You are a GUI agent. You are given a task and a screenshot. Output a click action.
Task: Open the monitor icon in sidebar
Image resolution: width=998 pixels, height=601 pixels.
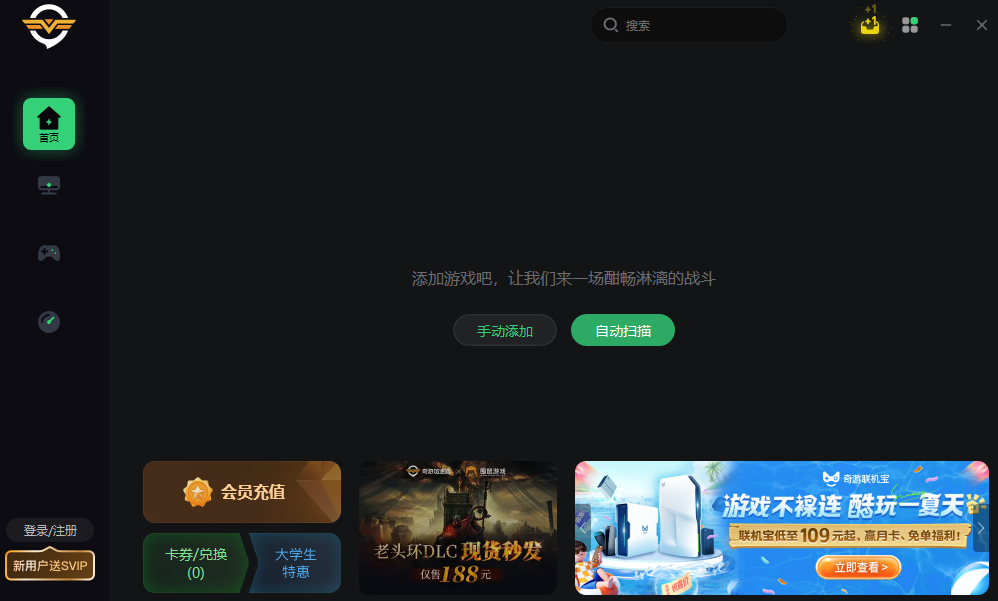click(x=49, y=185)
